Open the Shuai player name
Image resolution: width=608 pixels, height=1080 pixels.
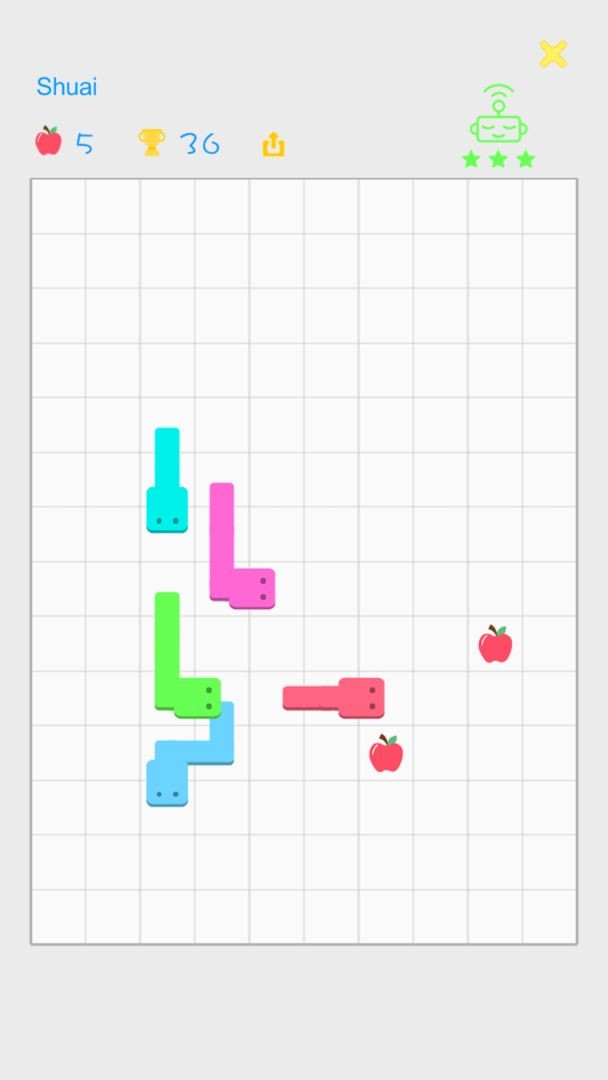tap(67, 87)
